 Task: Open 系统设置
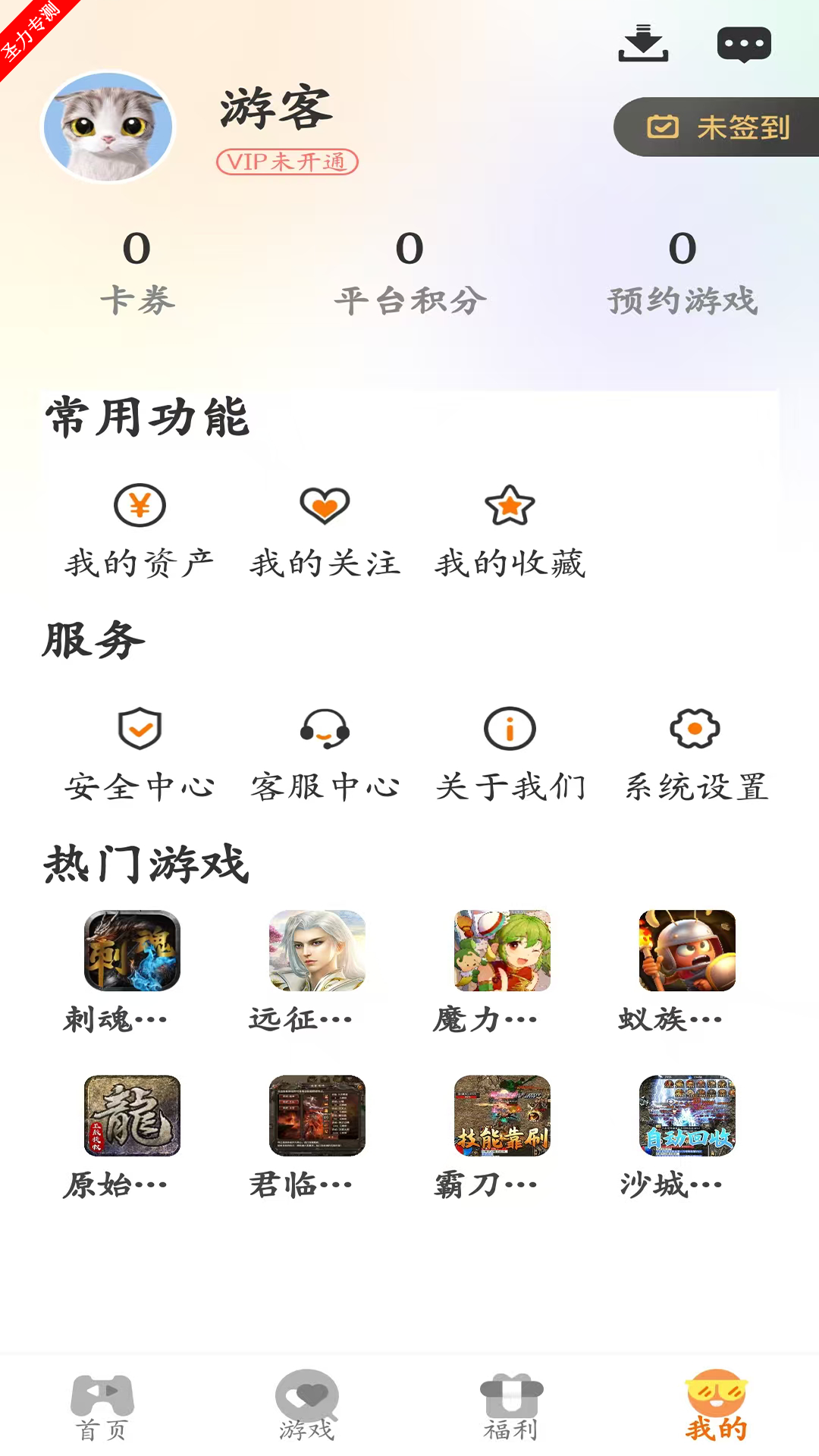click(695, 755)
